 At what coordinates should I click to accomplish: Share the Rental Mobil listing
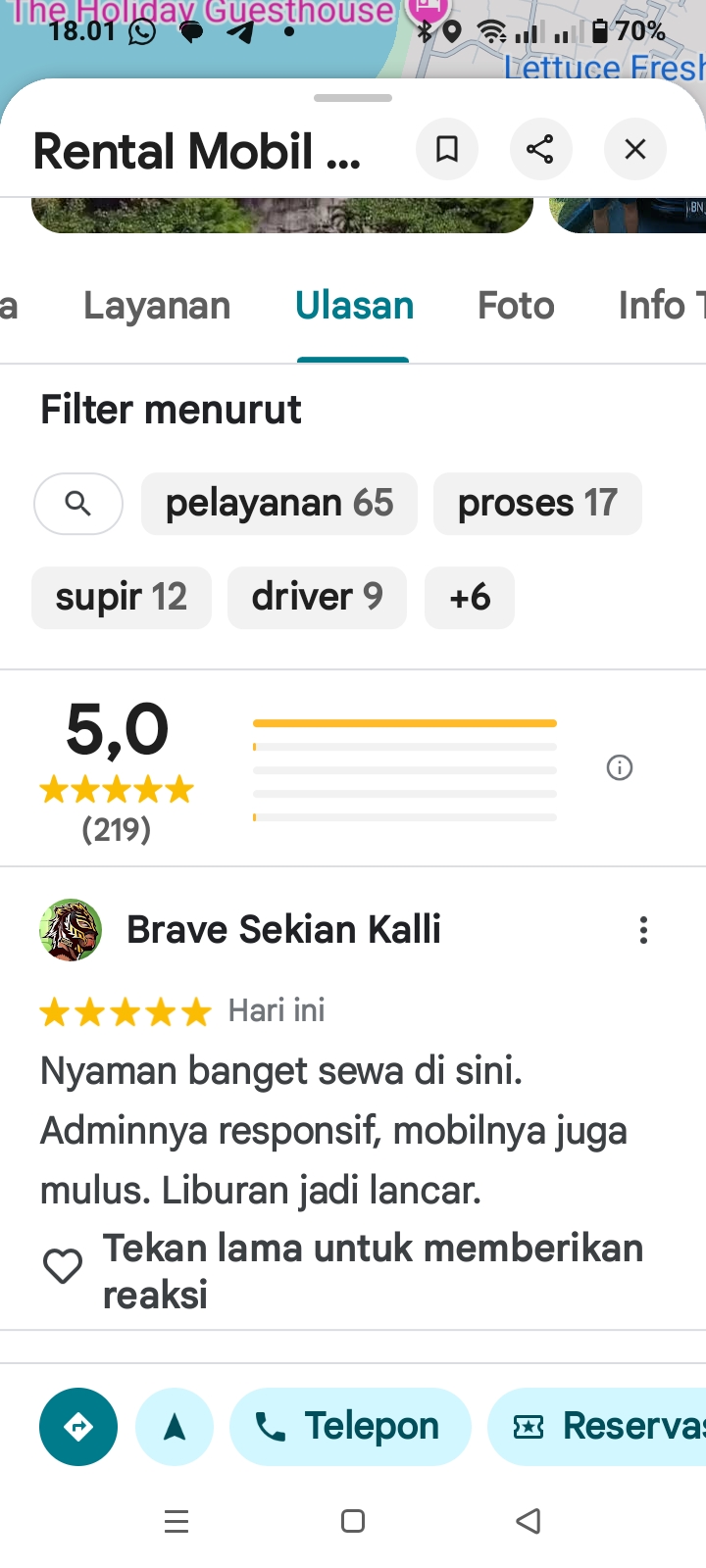[540, 149]
